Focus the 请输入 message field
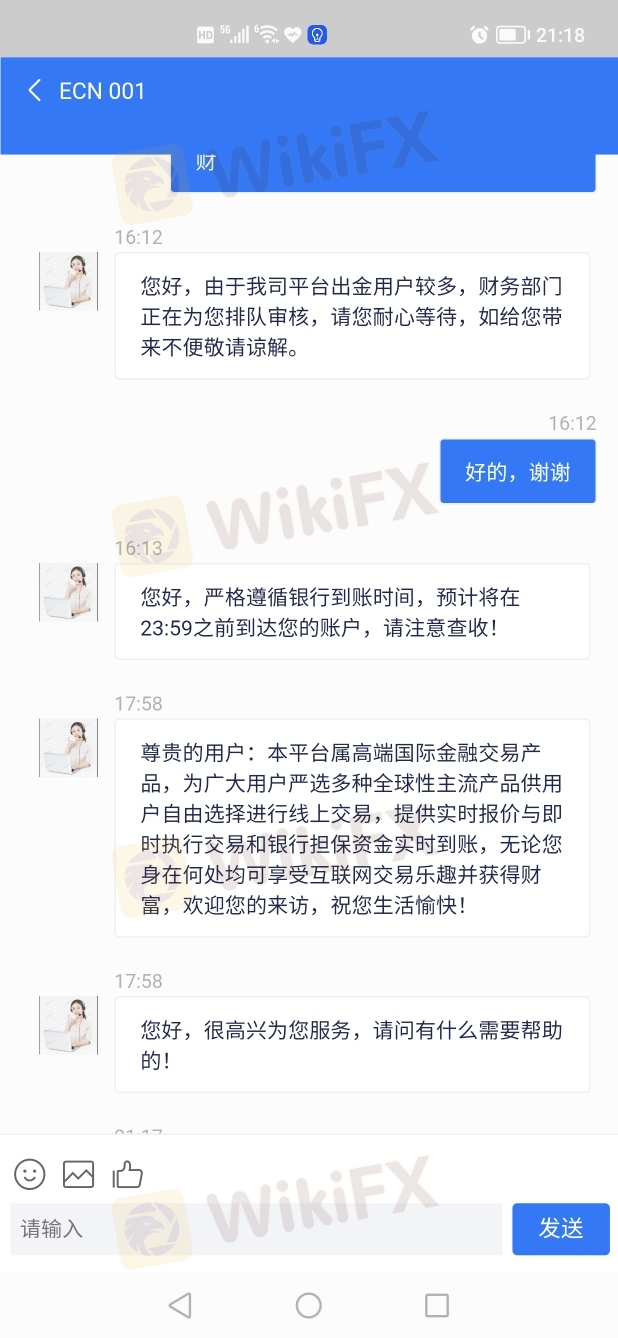The width and height of the screenshot is (618, 1338). [256, 1229]
